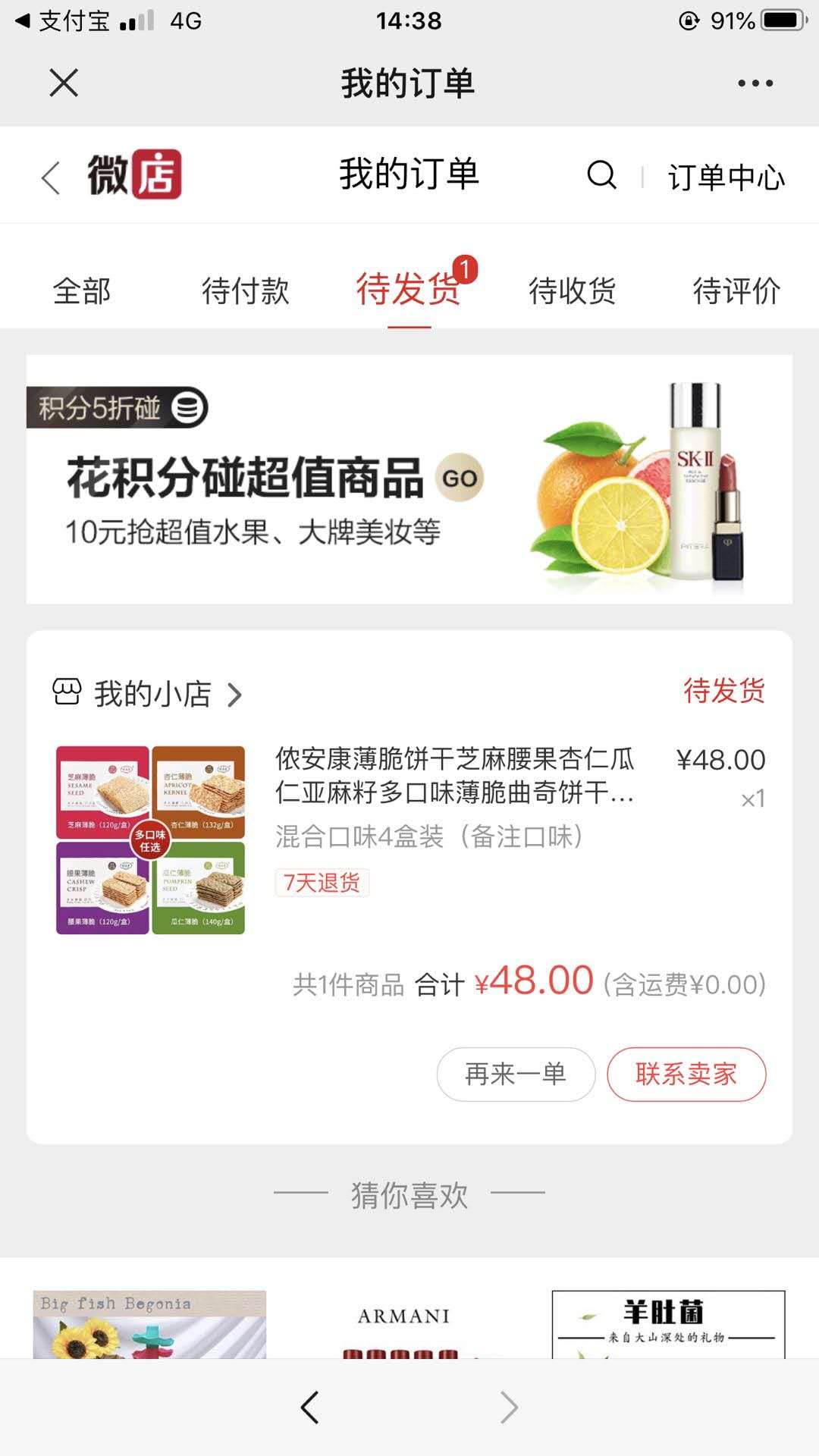Open the 我的小店 shop page
Image resolution: width=819 pixels, height=1456 pixels.
[152, 694]
